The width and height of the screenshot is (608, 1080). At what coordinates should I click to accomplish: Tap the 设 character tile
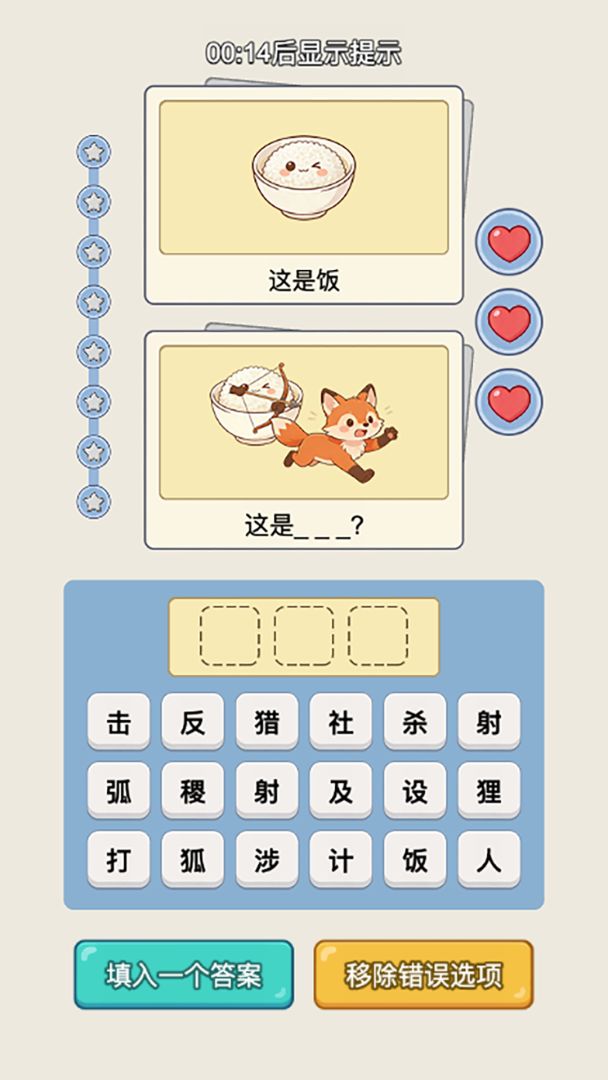tap(415, 791)
